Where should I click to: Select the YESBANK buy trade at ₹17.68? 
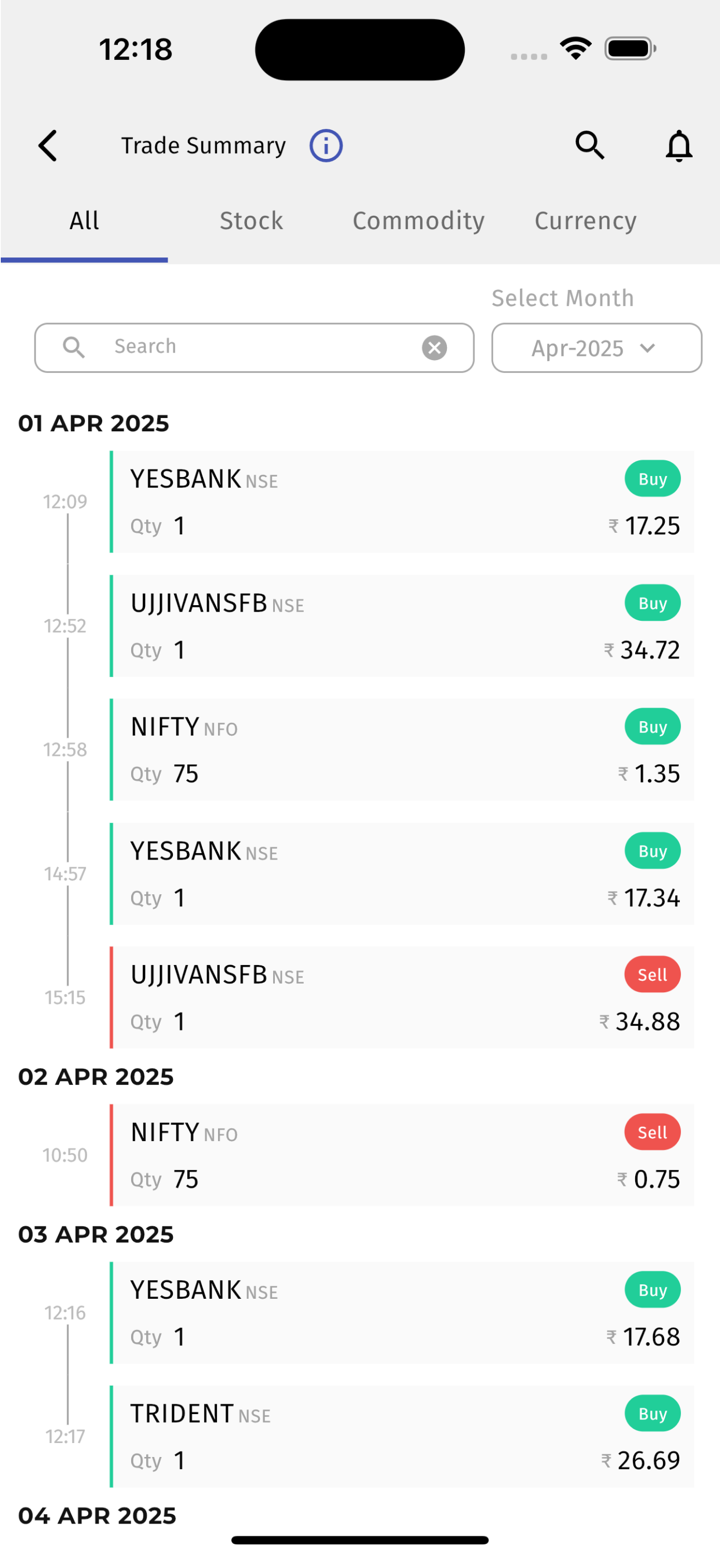pos(402,1313)
